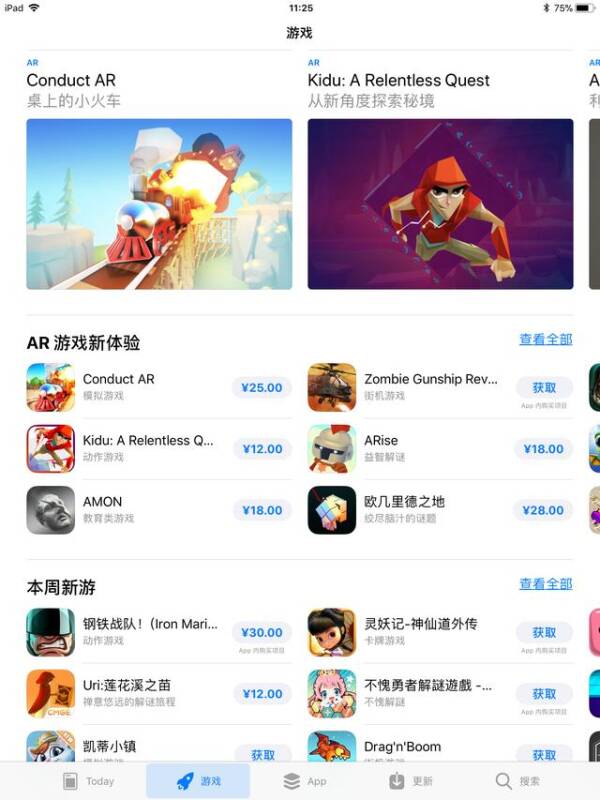Screen dimensions: 600x800
Task: Buy 钢铁战队 (Iron Marines) for ¥30.00
Action: click(262, 632)
